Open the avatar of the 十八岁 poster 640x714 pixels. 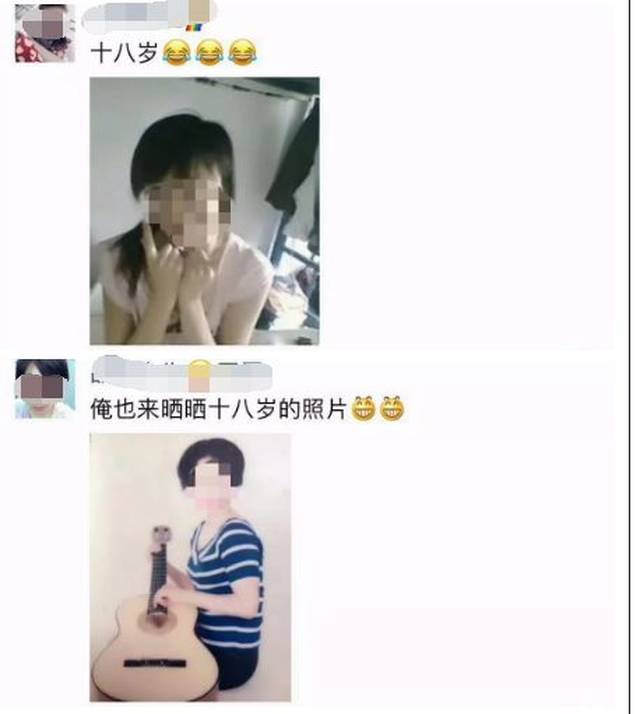45,33
